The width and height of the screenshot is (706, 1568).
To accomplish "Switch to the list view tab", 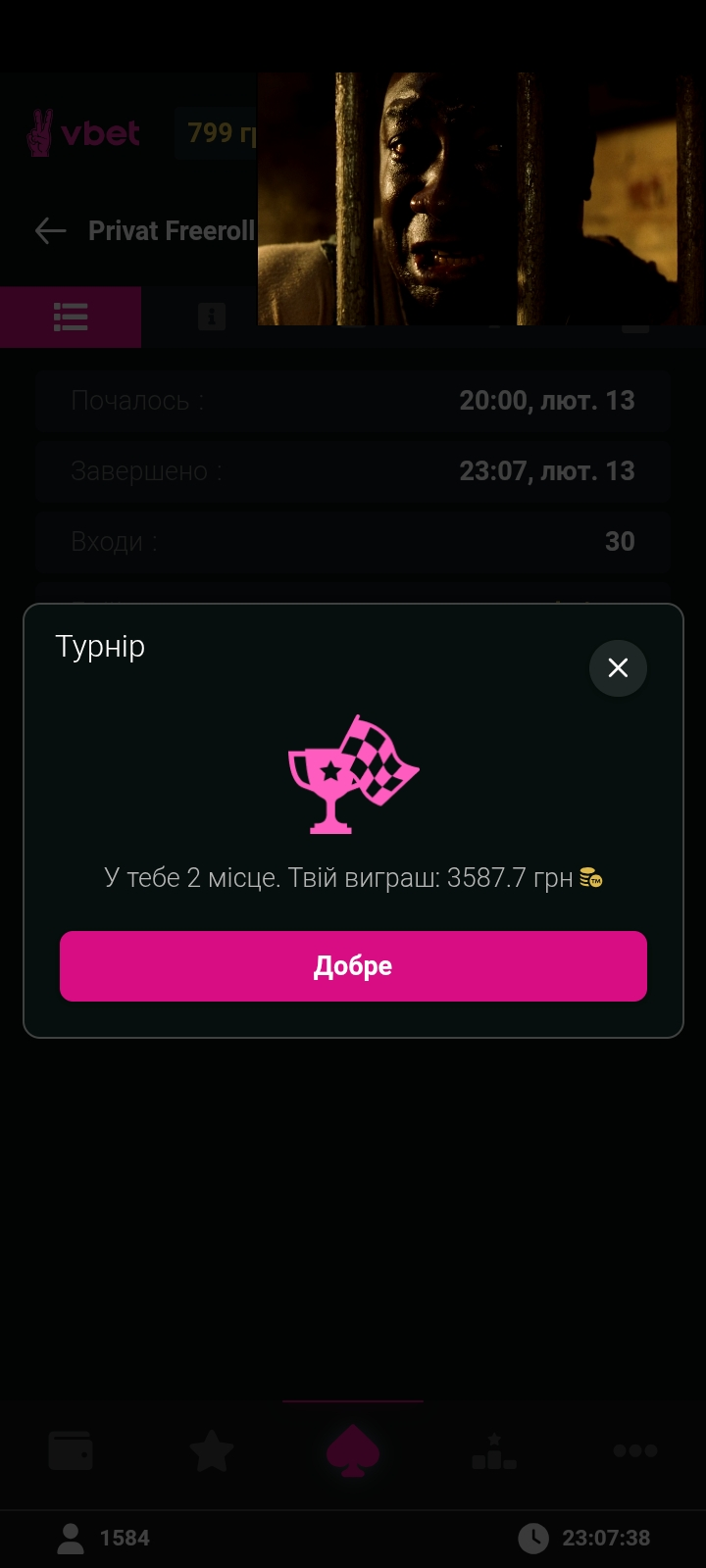I will [x=71, y=317].
